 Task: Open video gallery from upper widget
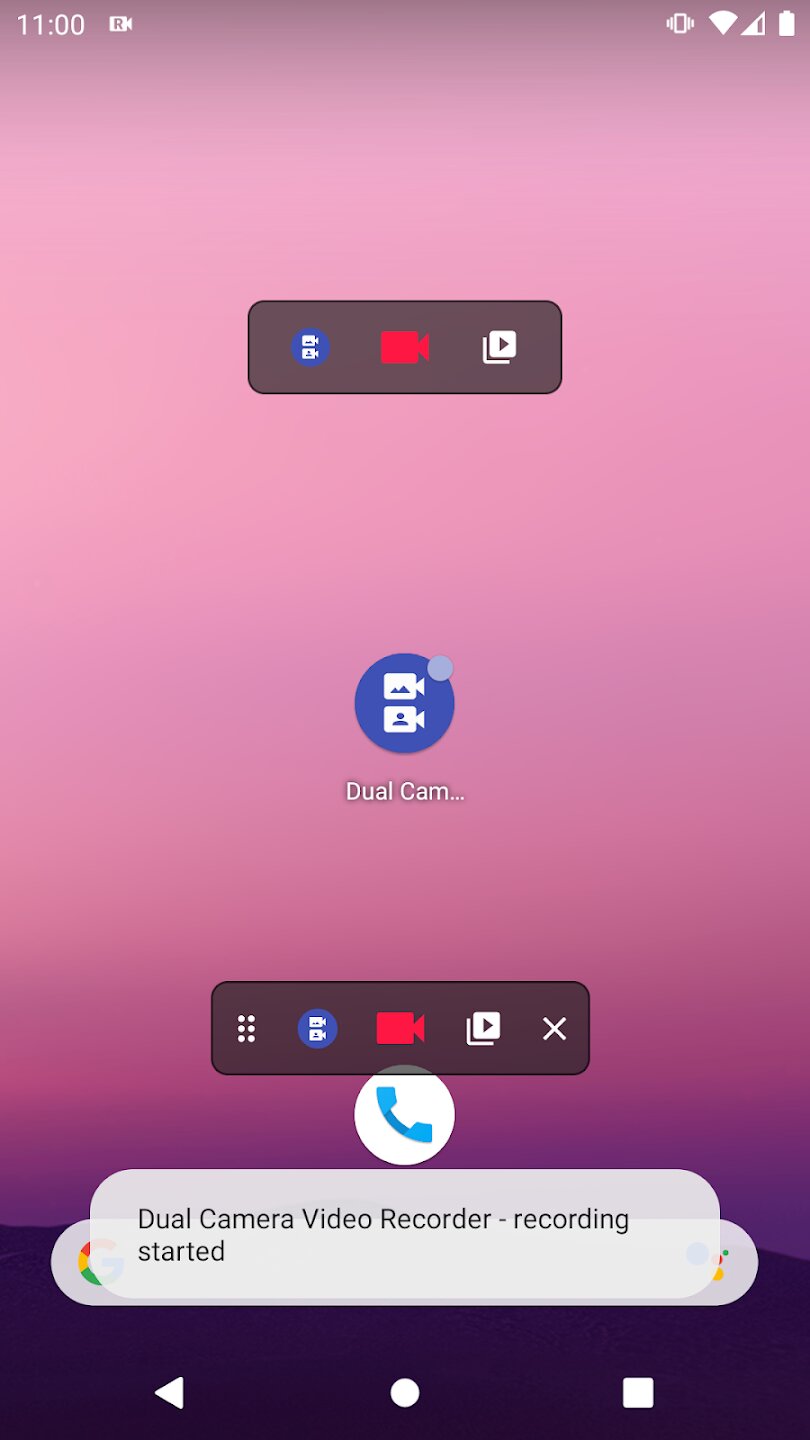pyautogui.click(x=499, y=347)
